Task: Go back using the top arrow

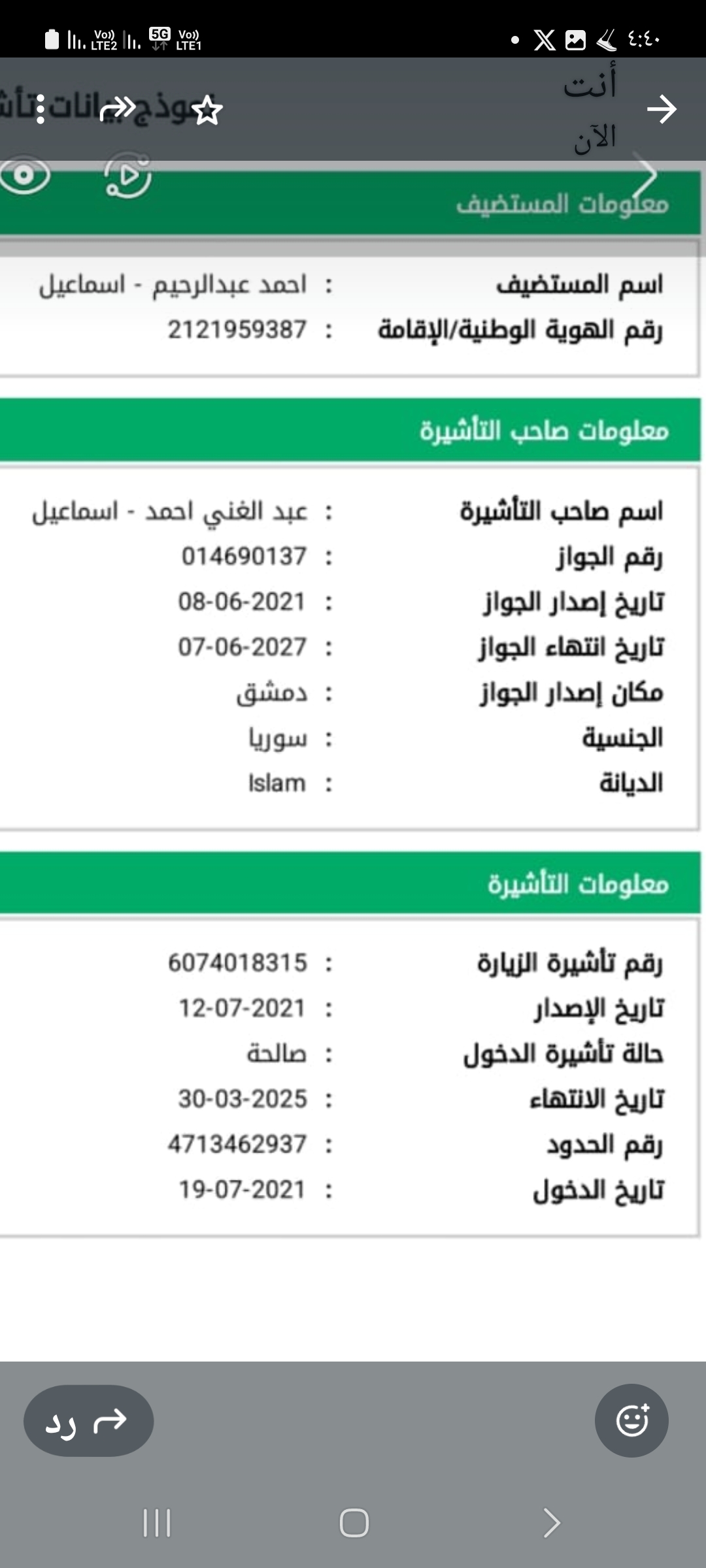Action: click(x=662, y=109)
